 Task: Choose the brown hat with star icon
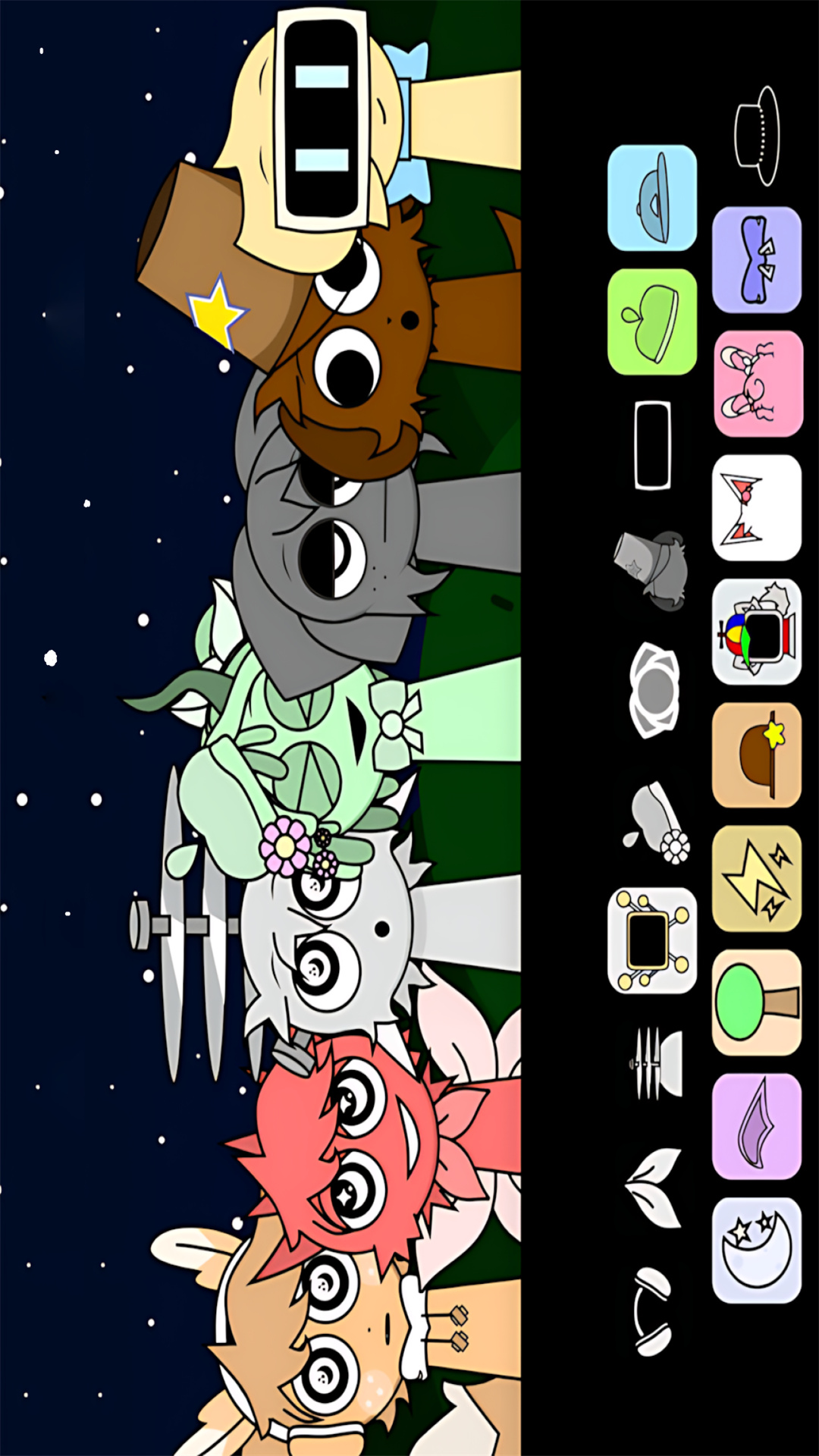tap(757, 755)
